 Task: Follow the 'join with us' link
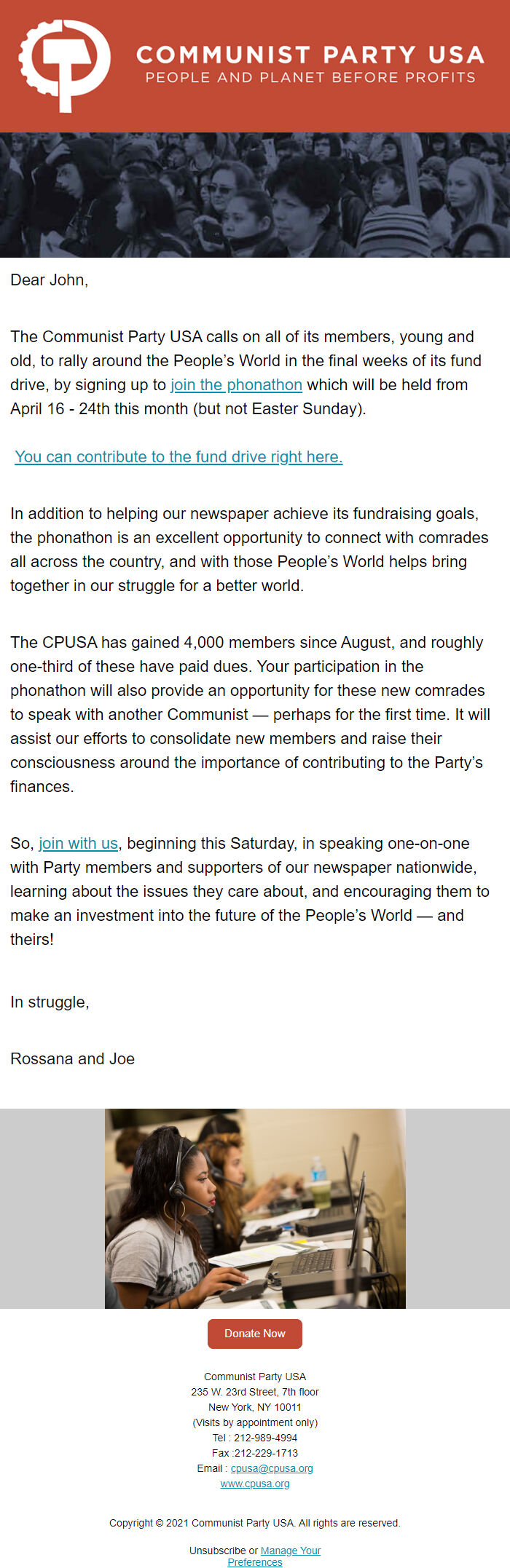[78, 843]
